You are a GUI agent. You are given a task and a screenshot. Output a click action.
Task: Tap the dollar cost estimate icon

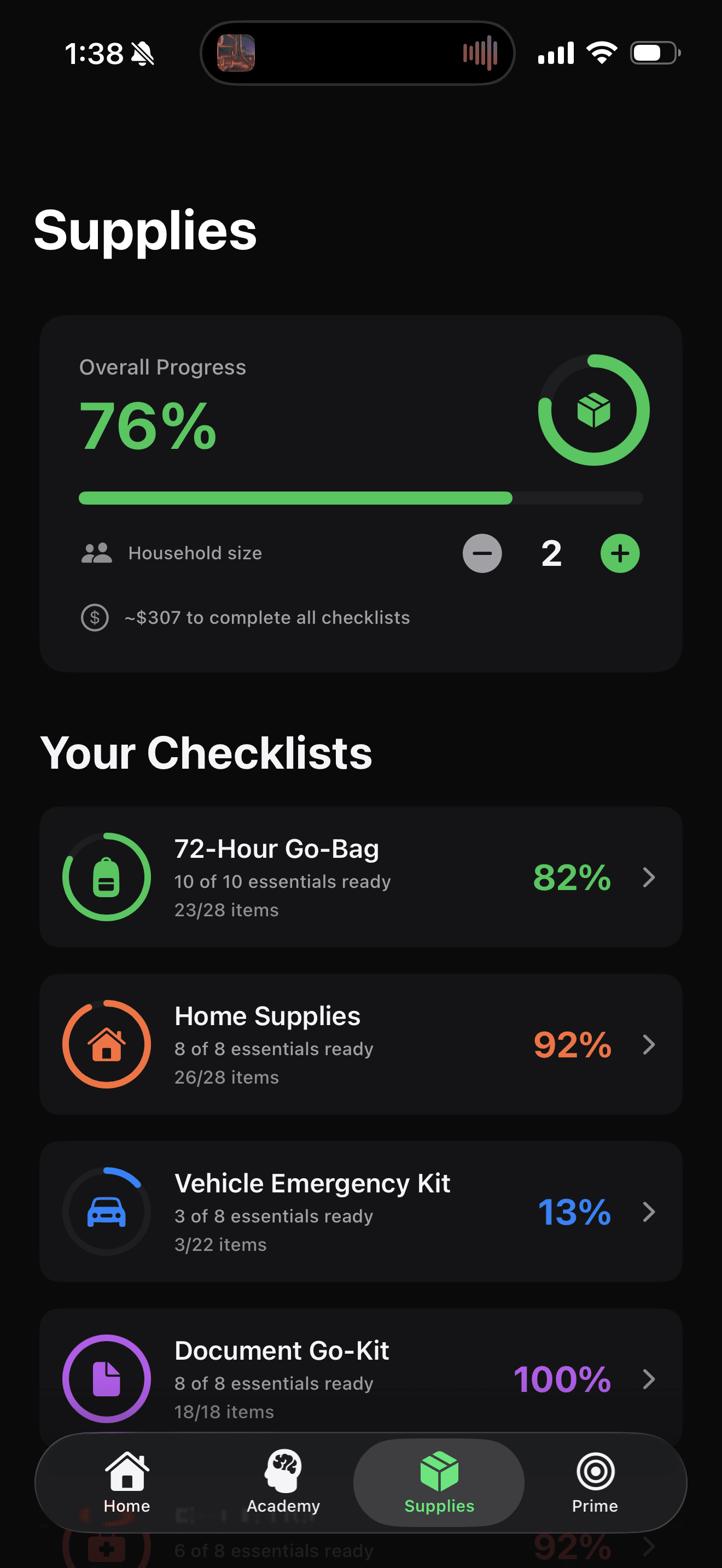coord(95,617)
